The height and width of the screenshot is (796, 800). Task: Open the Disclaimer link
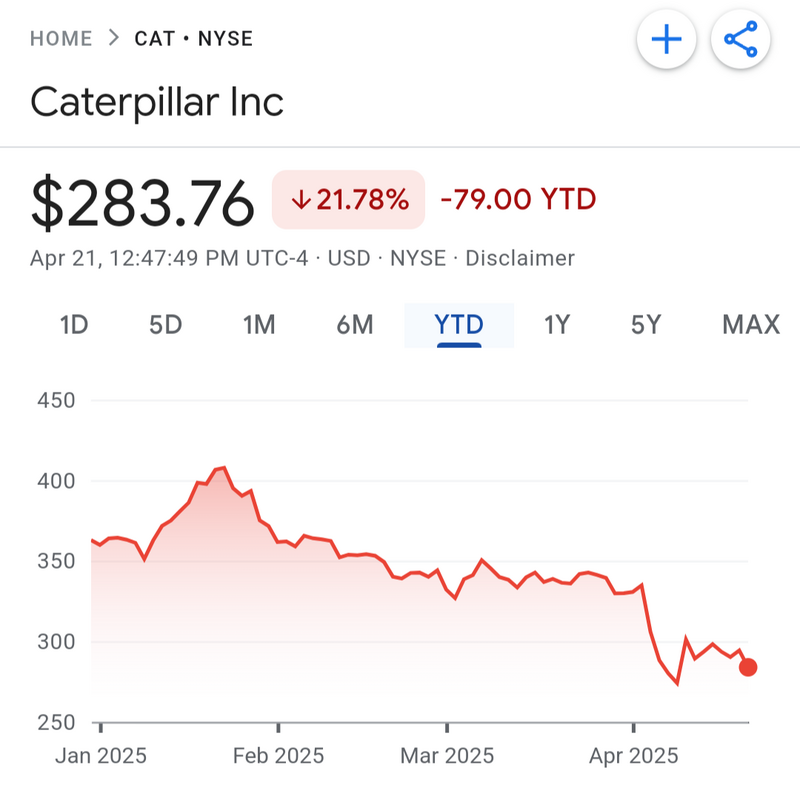pos(520,258)
